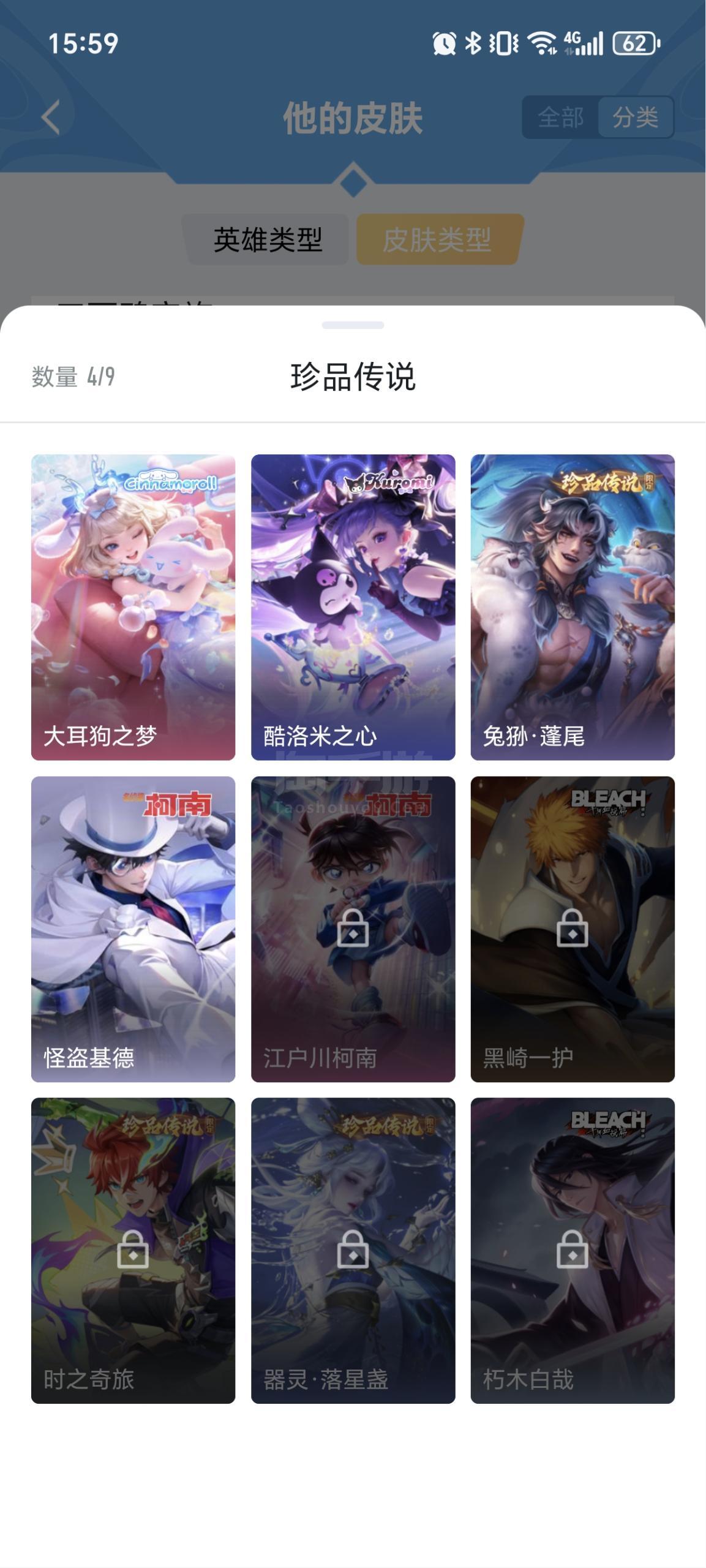Screen dimensions: 706x1568
Task: Switch to the 分类 view
Action: coord(635,117)
